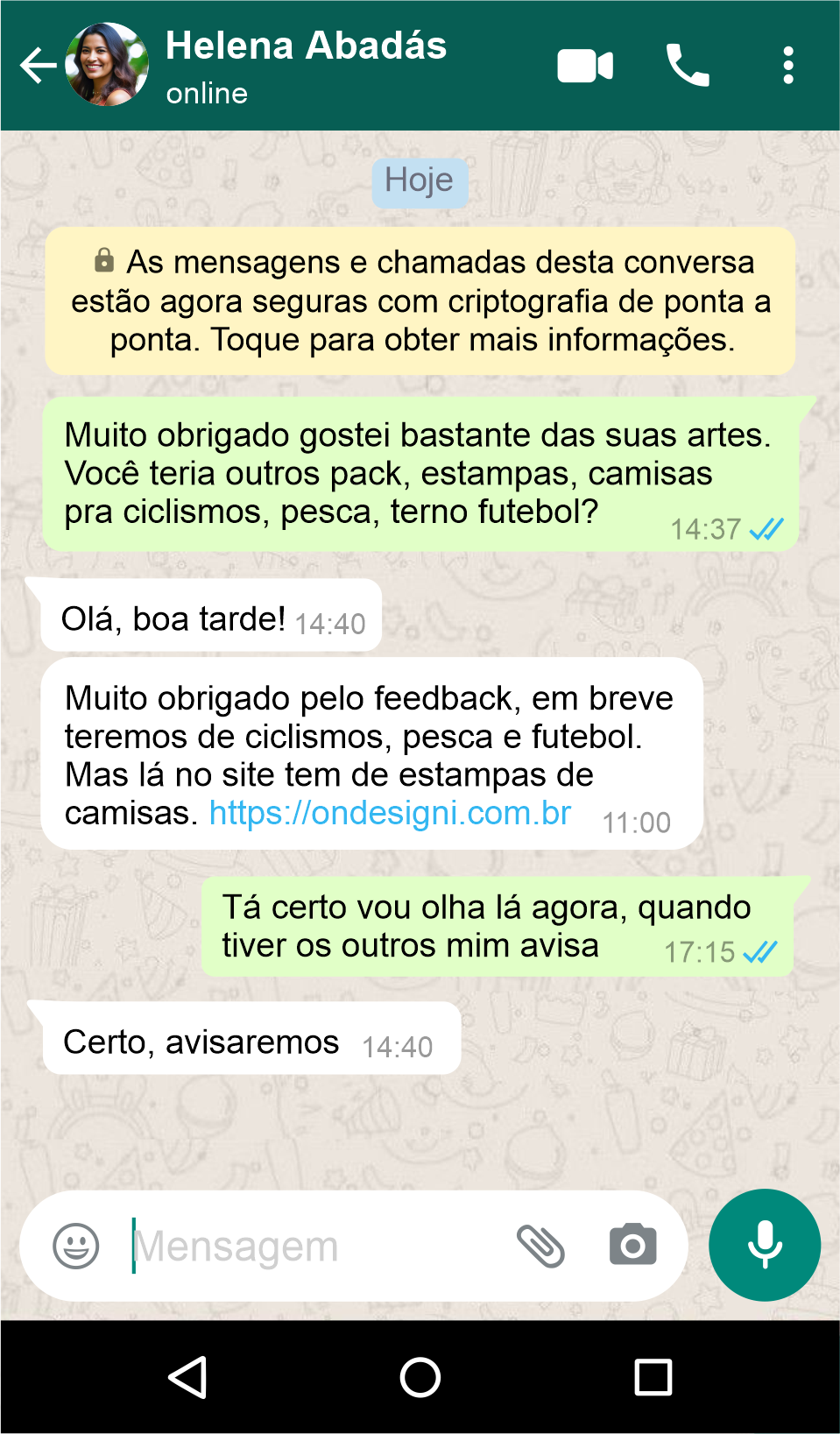Go to the home screen
The image size is (840, 1434).
point(420,1377)
